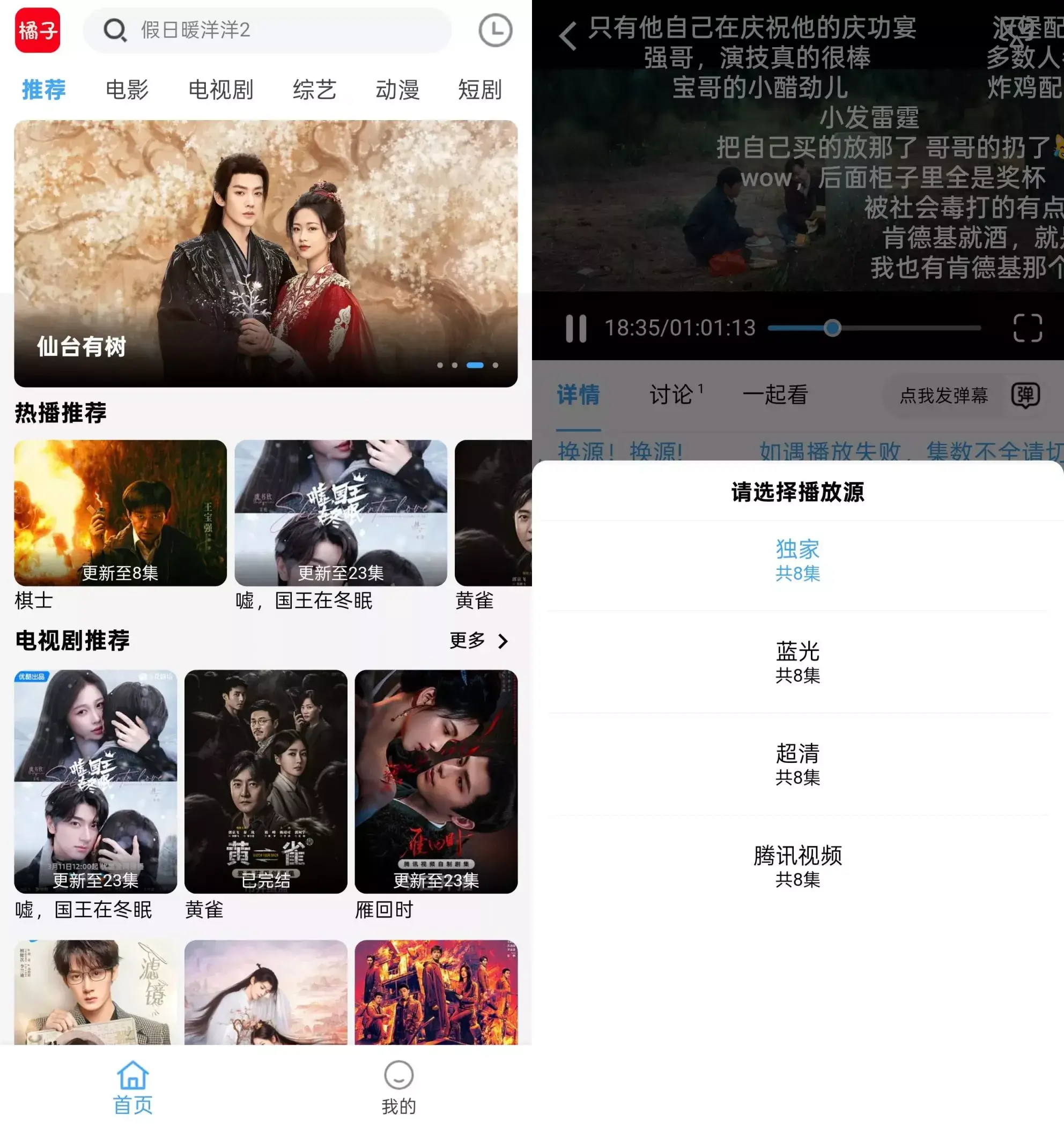Open watch history clock icon
Screen dimensions: 1064x1129
tap(495, 30)
